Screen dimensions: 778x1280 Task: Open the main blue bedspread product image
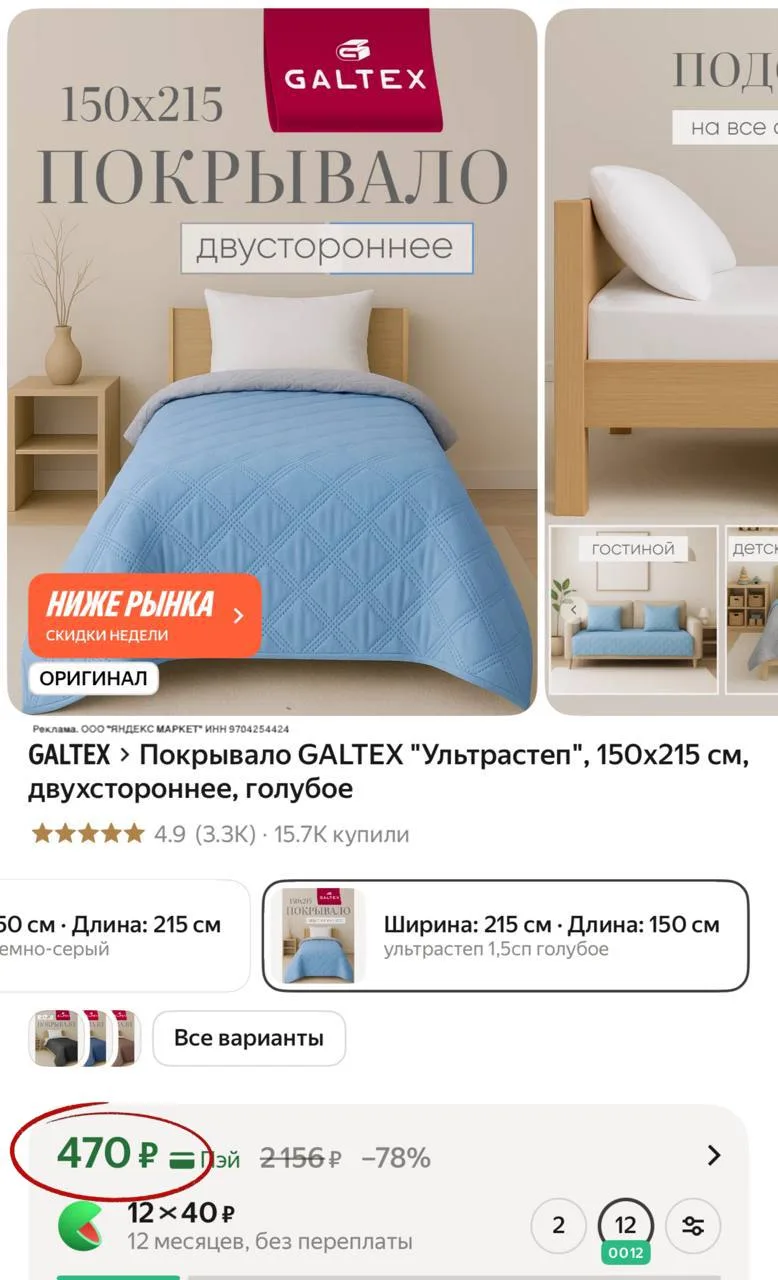(x=272, y=362)
